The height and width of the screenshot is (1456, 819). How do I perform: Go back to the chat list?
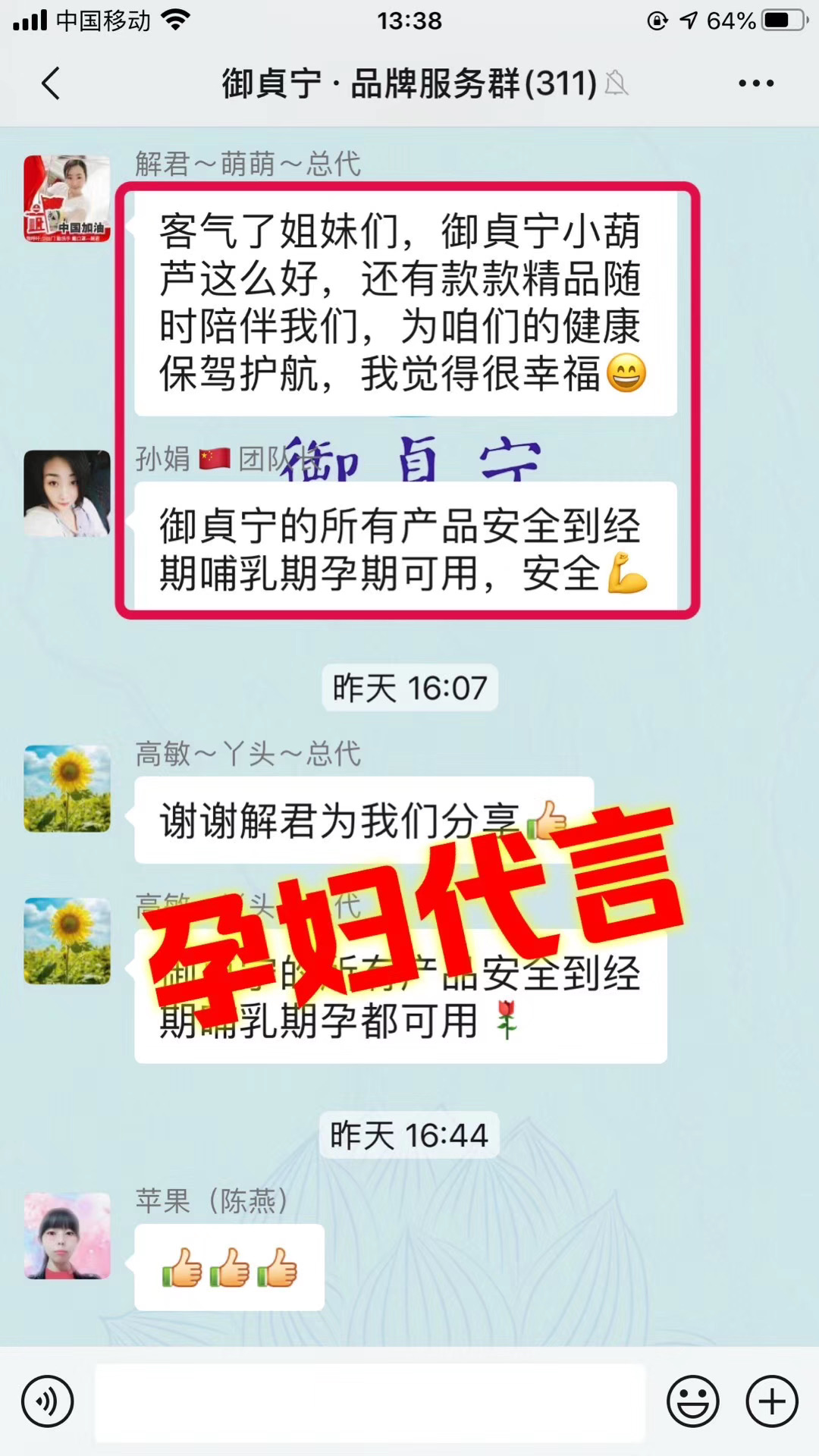click(x=51, y=83)
